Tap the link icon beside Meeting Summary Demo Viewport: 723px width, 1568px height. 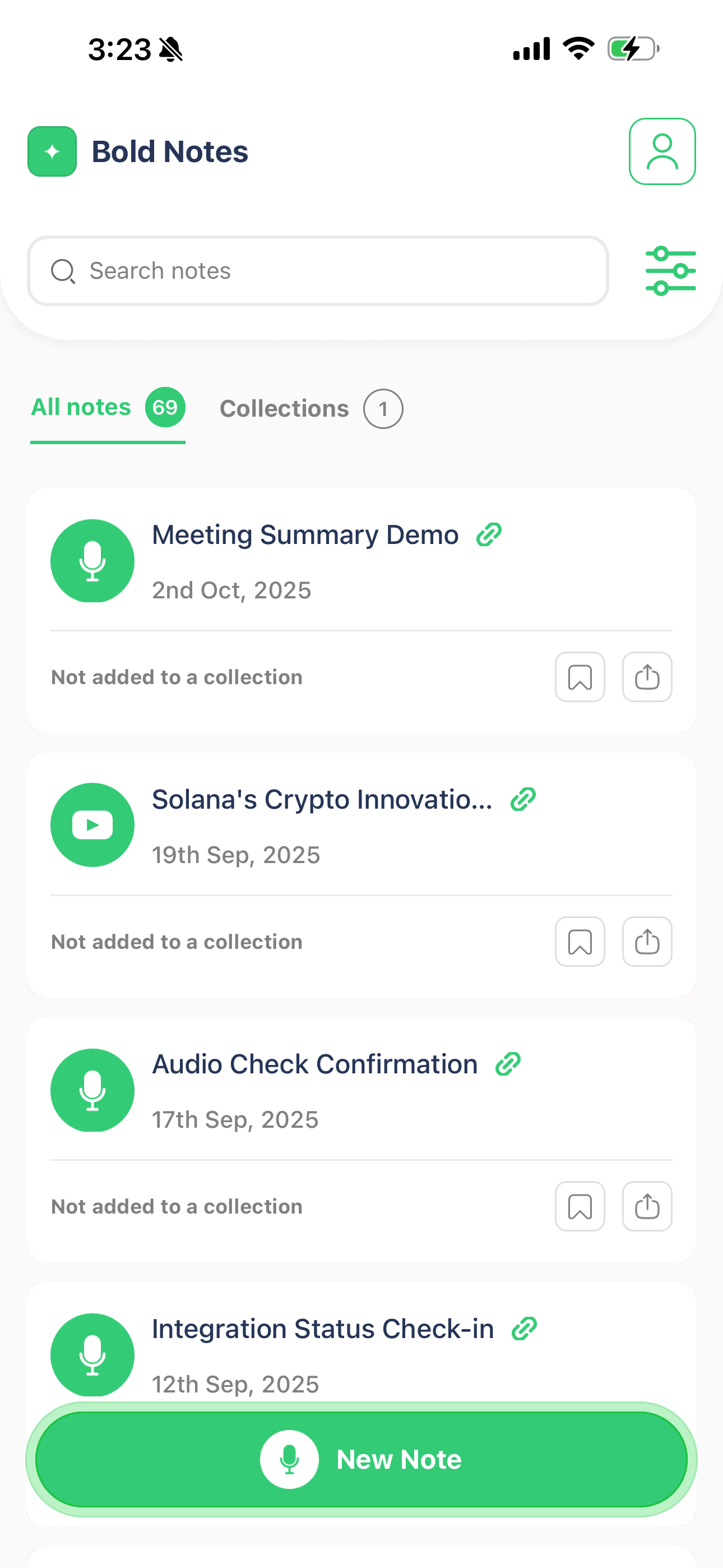[489, 535]
